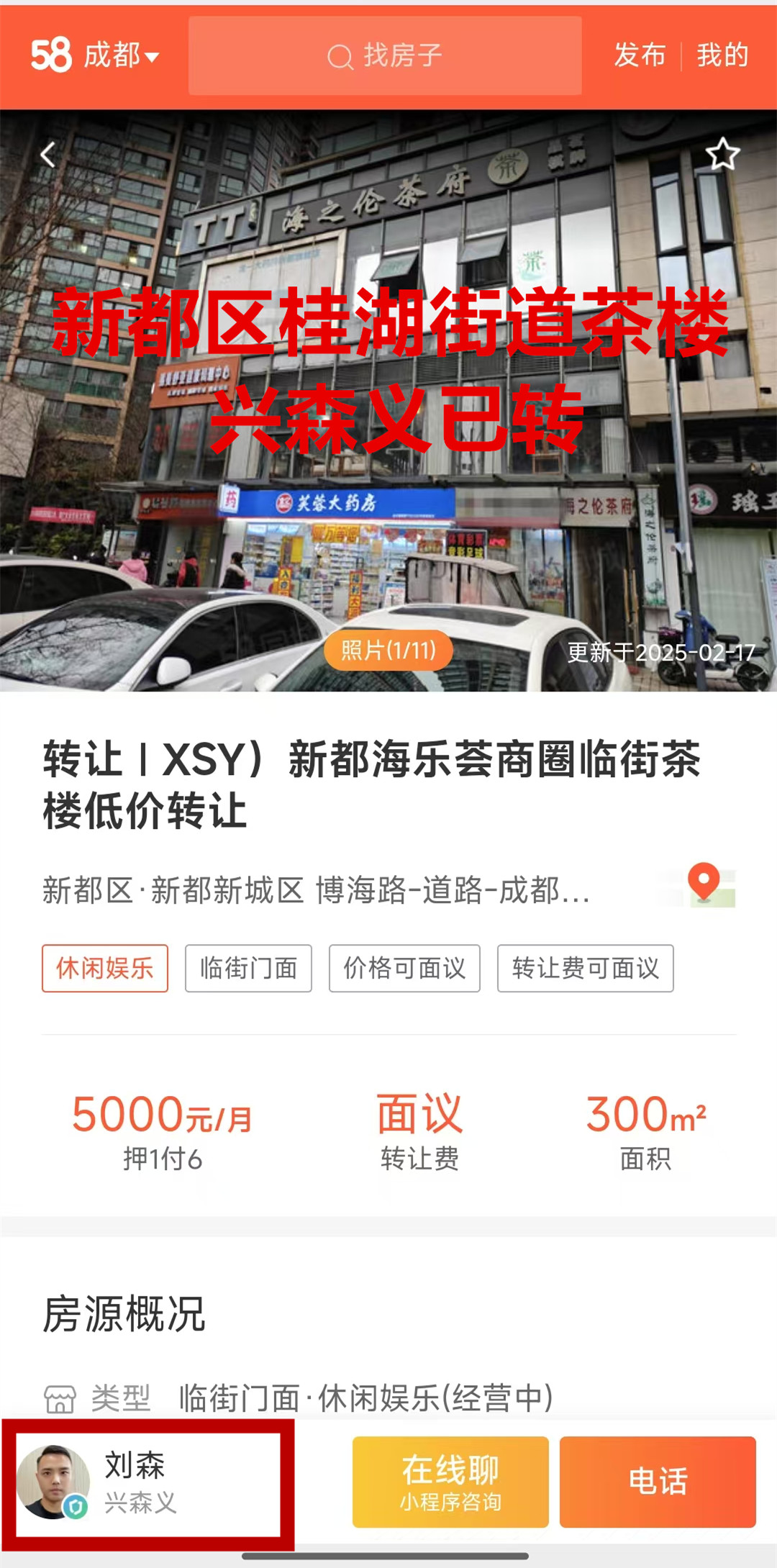Favorite this listing with the star icon

pos(722,155)
